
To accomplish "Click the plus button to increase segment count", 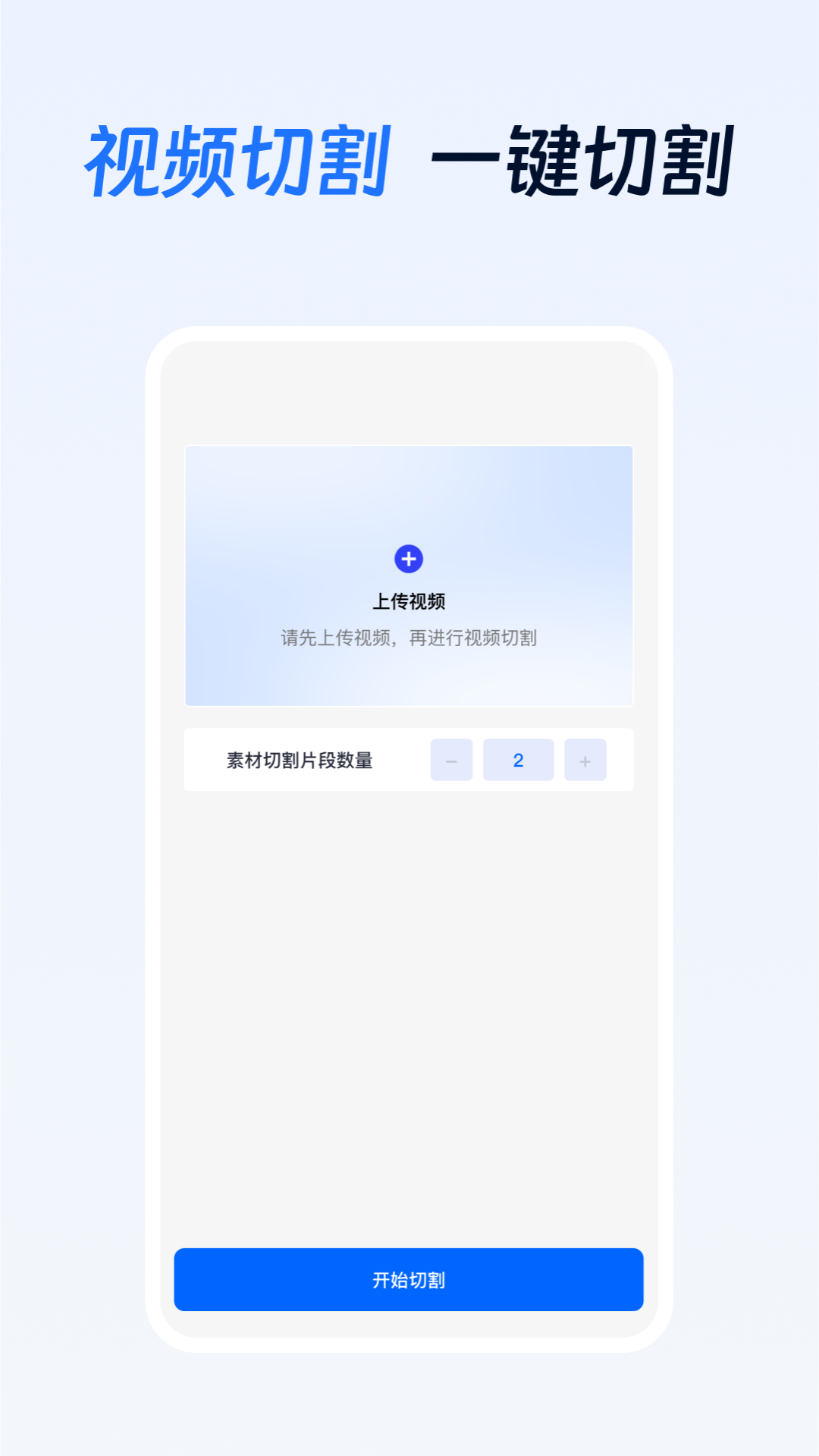I will click(584, 759).
